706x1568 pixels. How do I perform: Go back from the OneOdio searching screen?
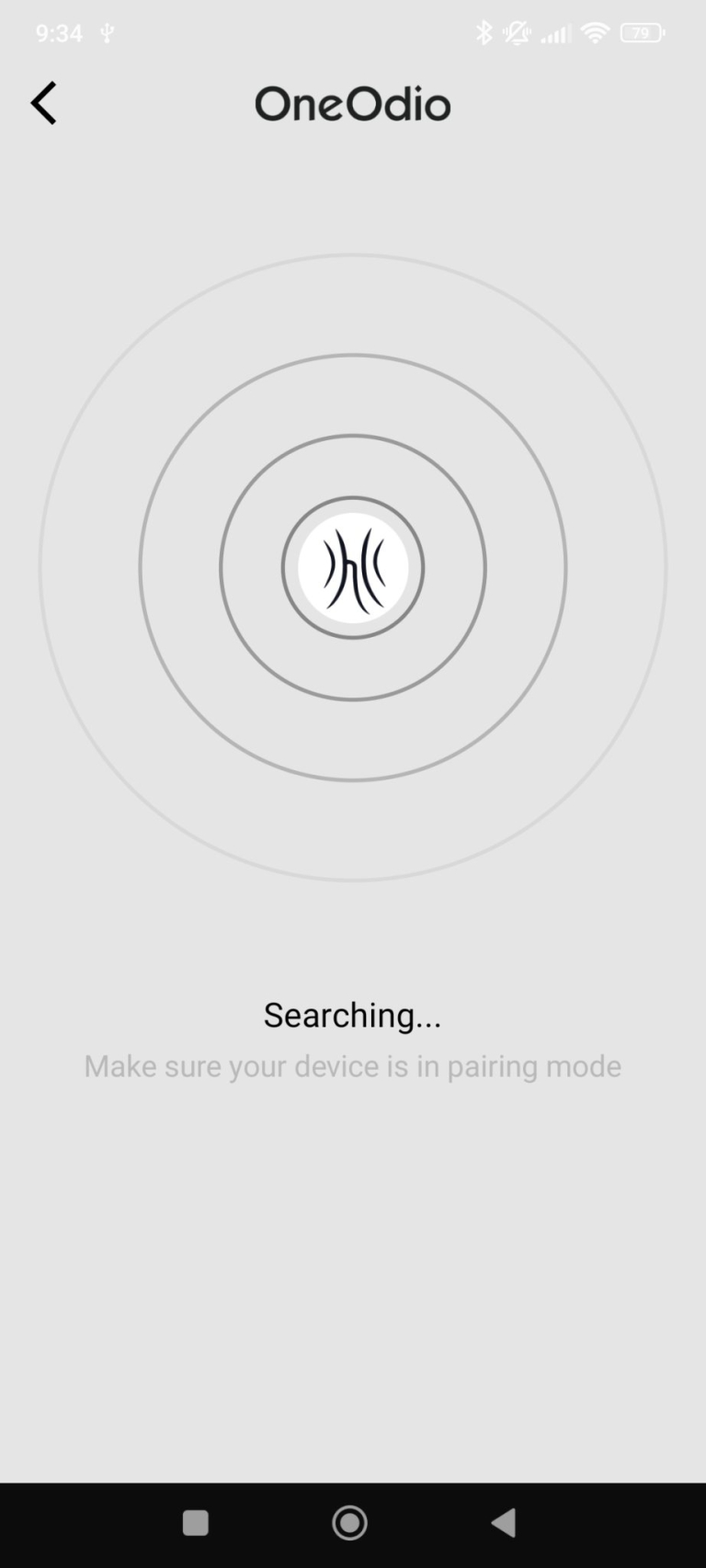(x=43, y=103)
